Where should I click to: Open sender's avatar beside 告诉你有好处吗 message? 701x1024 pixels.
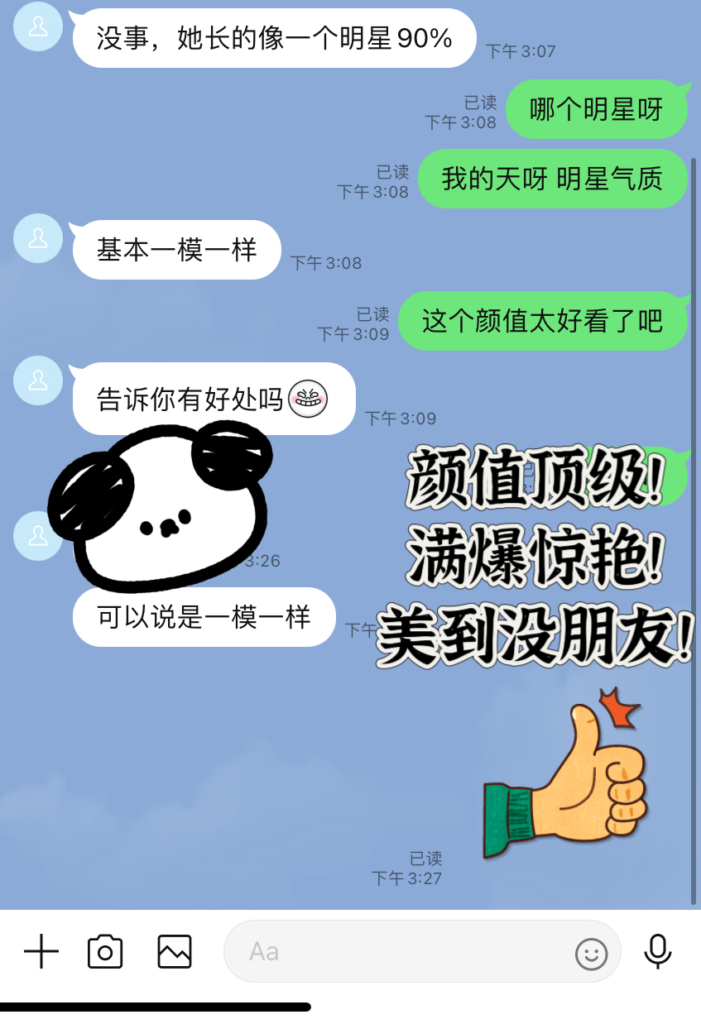38,380
